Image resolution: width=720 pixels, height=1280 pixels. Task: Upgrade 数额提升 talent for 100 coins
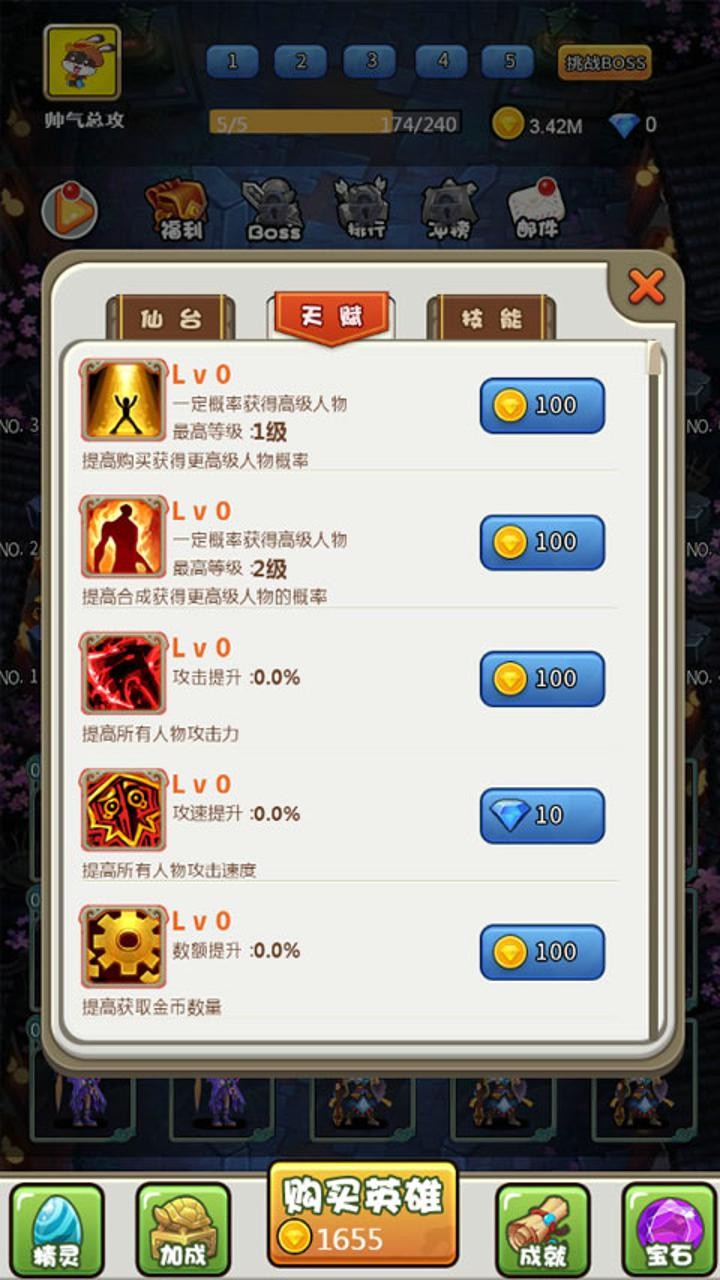pos(542,952)
